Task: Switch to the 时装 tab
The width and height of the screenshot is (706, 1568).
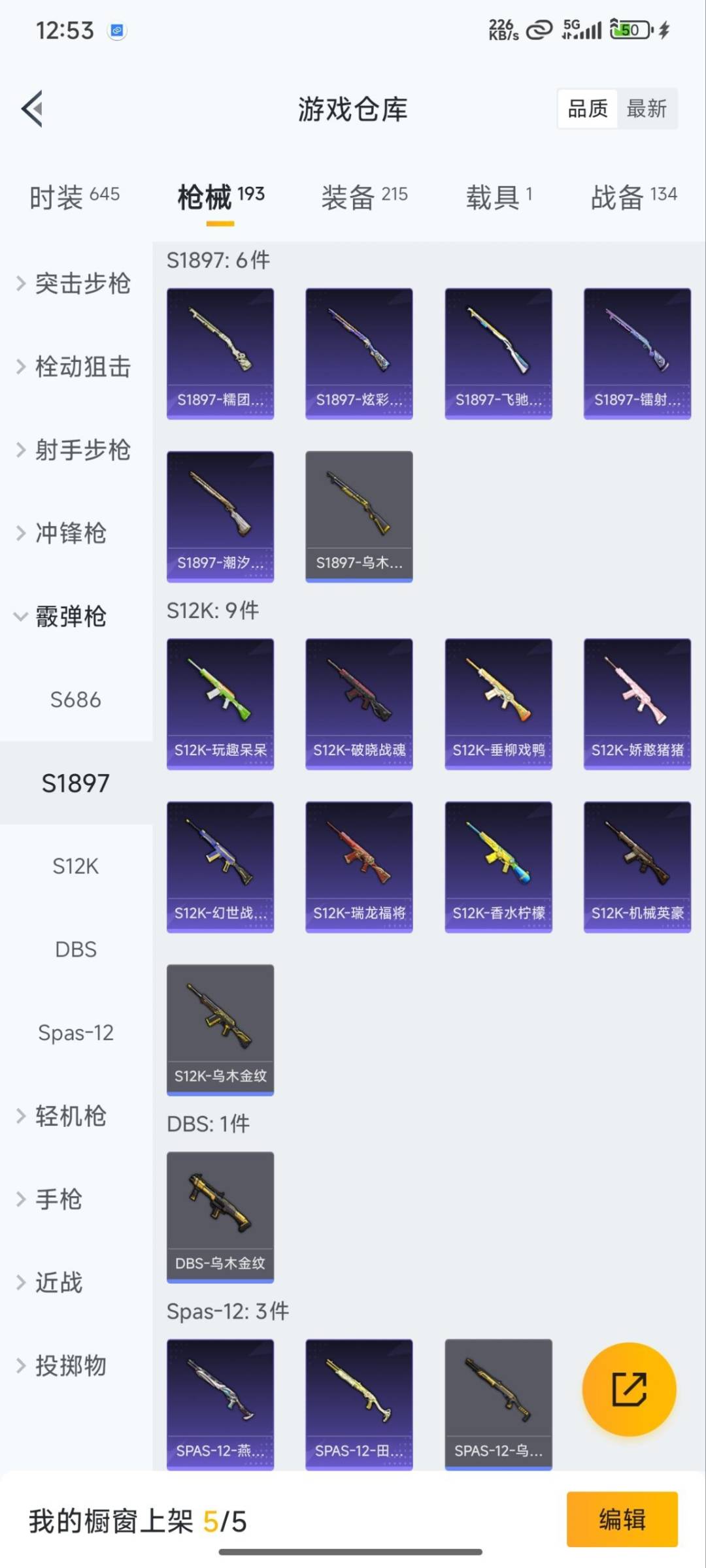Action: pyautogui.click(x=74, y=197)
